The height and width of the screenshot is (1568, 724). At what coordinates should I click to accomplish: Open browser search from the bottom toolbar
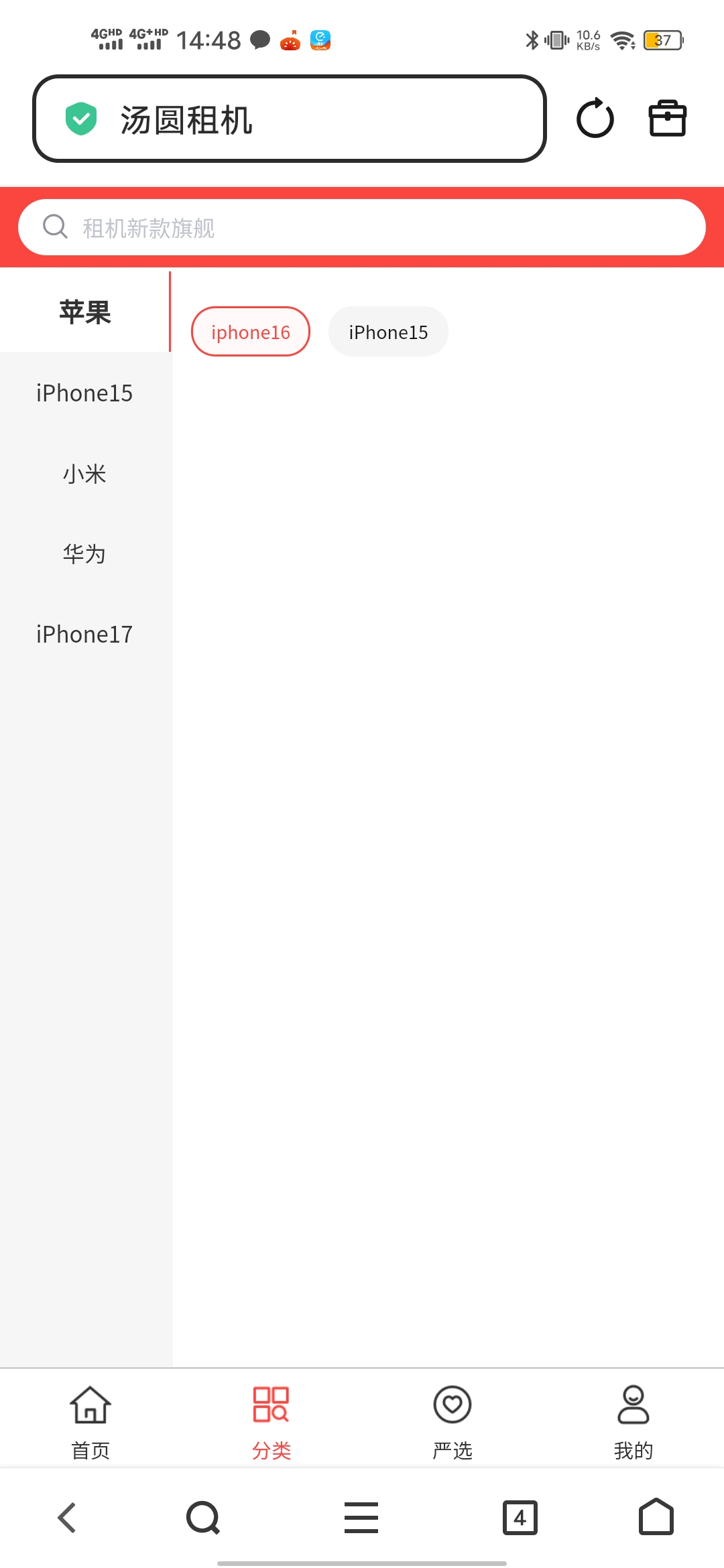[203, 1518]
